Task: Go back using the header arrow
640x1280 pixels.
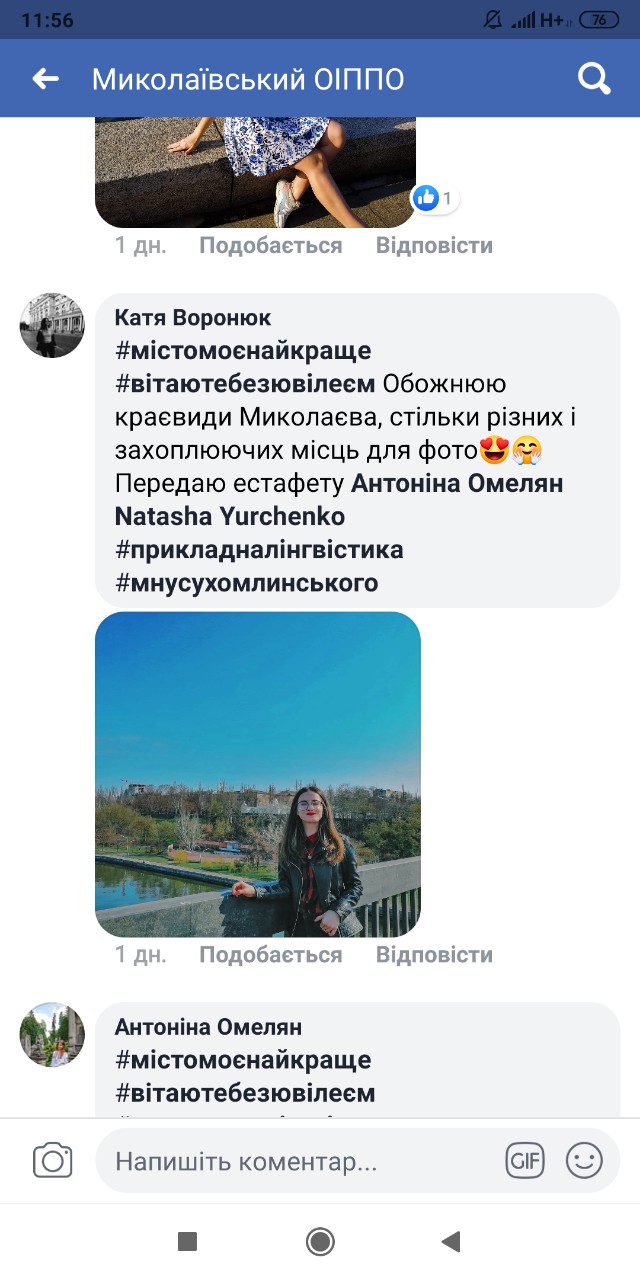Action: click(45, 79)
